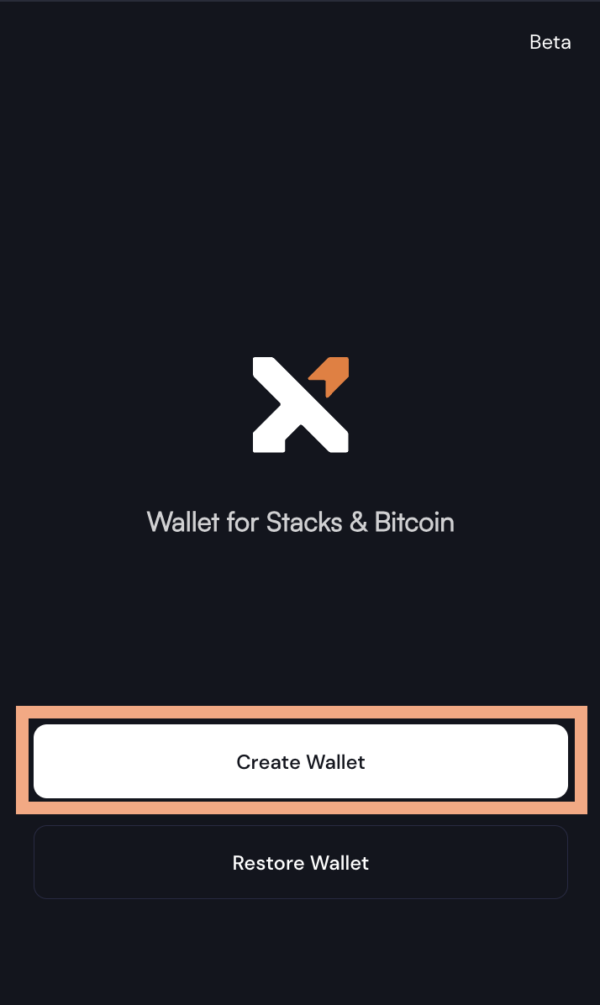Tap the Create Wallet button
This screenshot has height=1005, width=600.
(x=301, y=761)
